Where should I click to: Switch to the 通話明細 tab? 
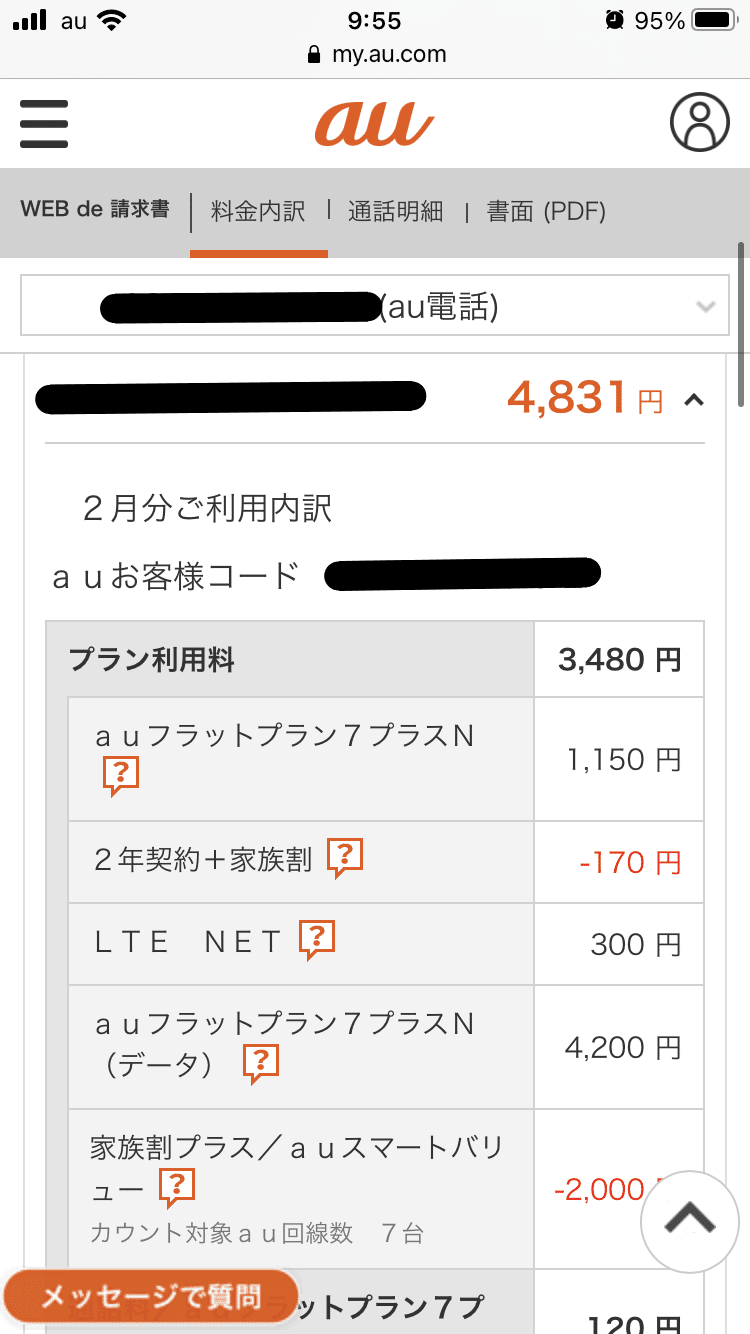pyautogui.click(x=395, y=212)
